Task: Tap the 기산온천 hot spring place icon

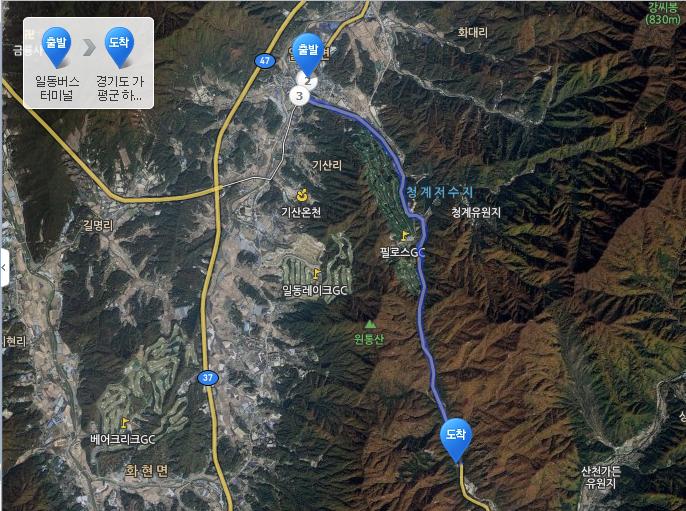Action: pos(297,194)
